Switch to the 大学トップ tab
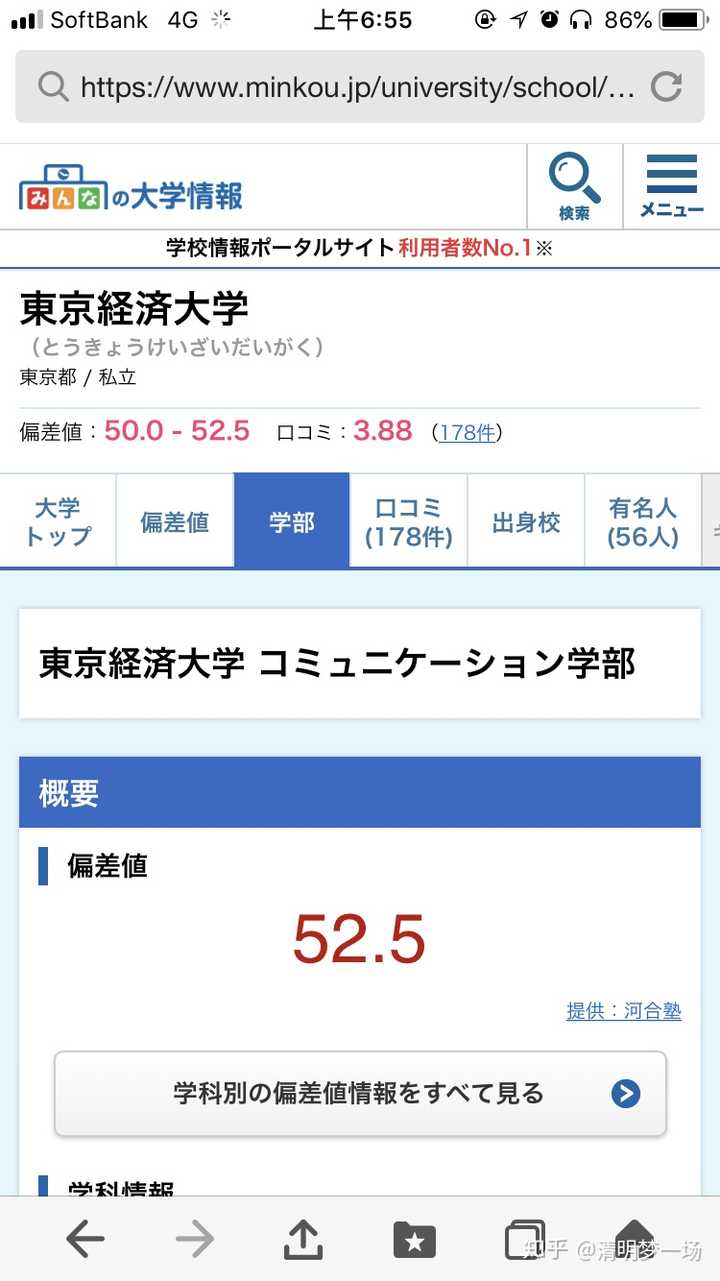 point(58,521)
